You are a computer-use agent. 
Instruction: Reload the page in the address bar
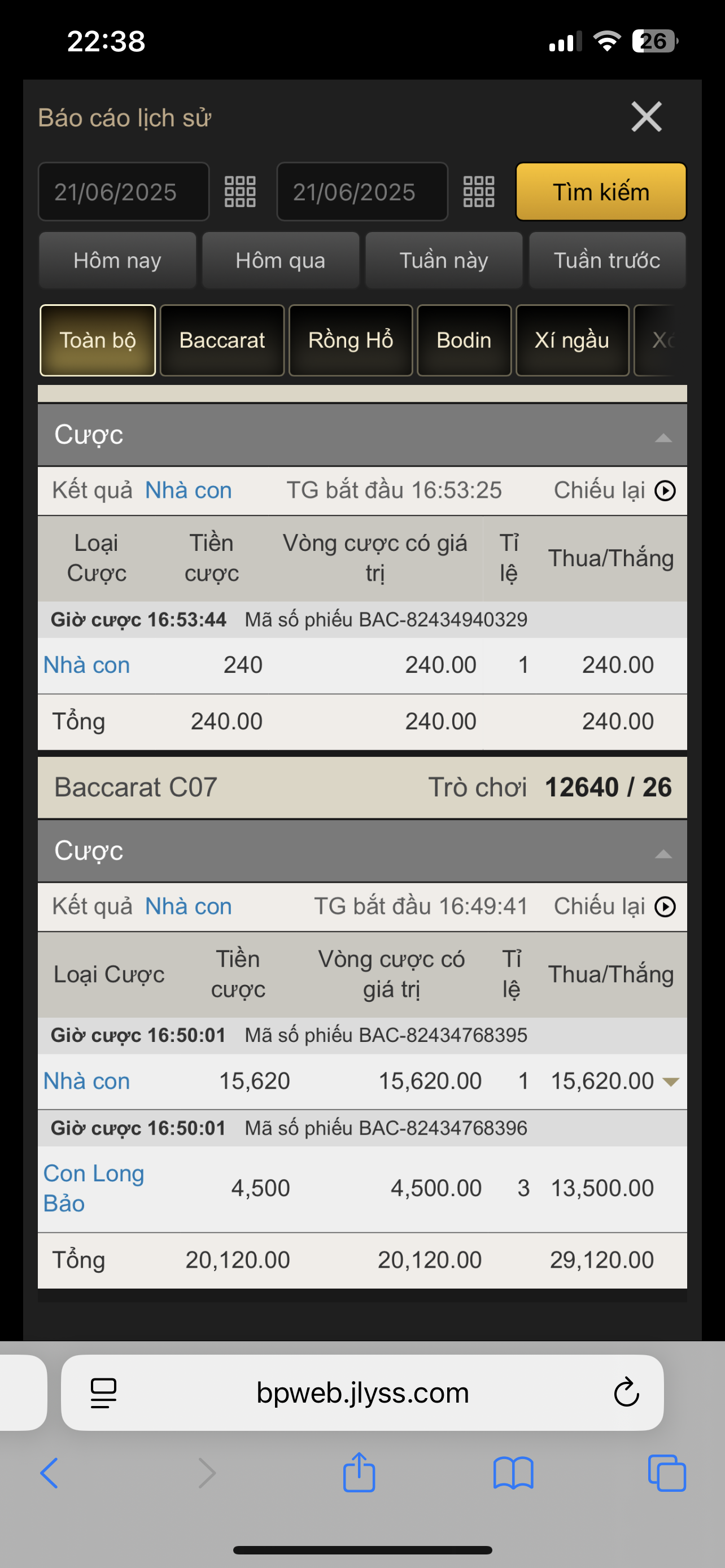[x=626, y=1392]
